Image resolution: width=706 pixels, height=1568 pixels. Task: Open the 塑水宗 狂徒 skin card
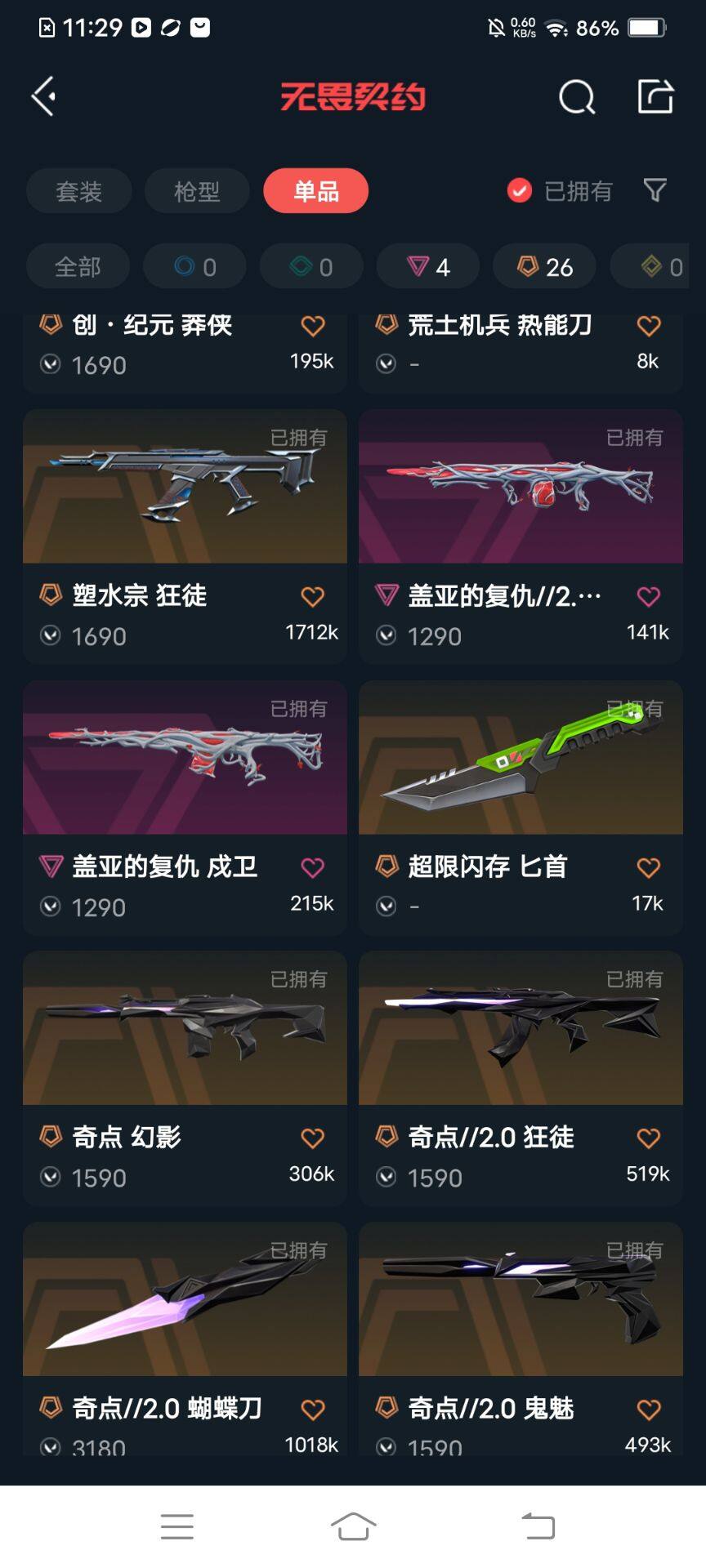185,487
